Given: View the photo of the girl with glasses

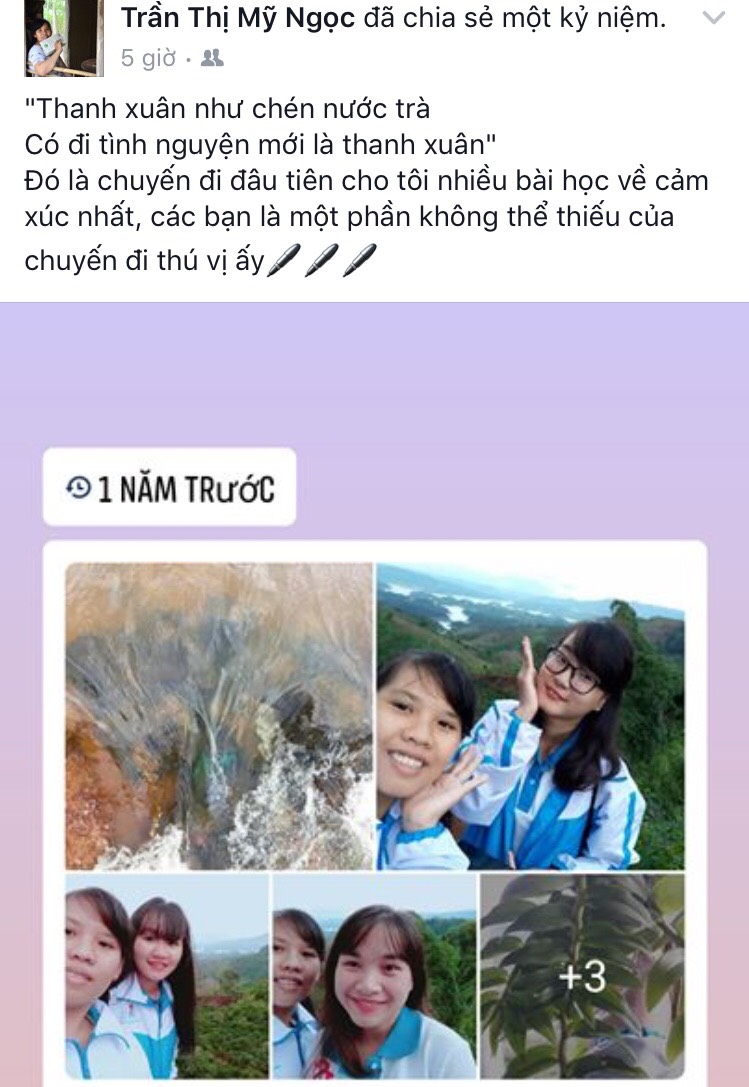Looking at the screenshot, I should coord(531,716).
